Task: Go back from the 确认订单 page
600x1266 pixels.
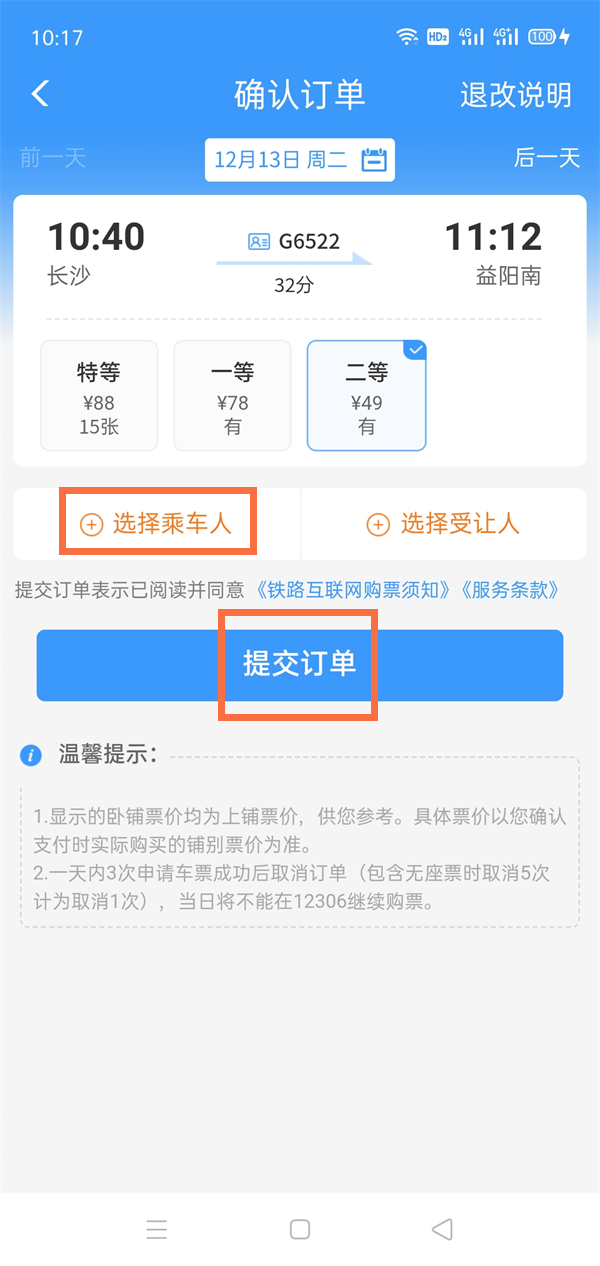Action: [x=40, y=94]
